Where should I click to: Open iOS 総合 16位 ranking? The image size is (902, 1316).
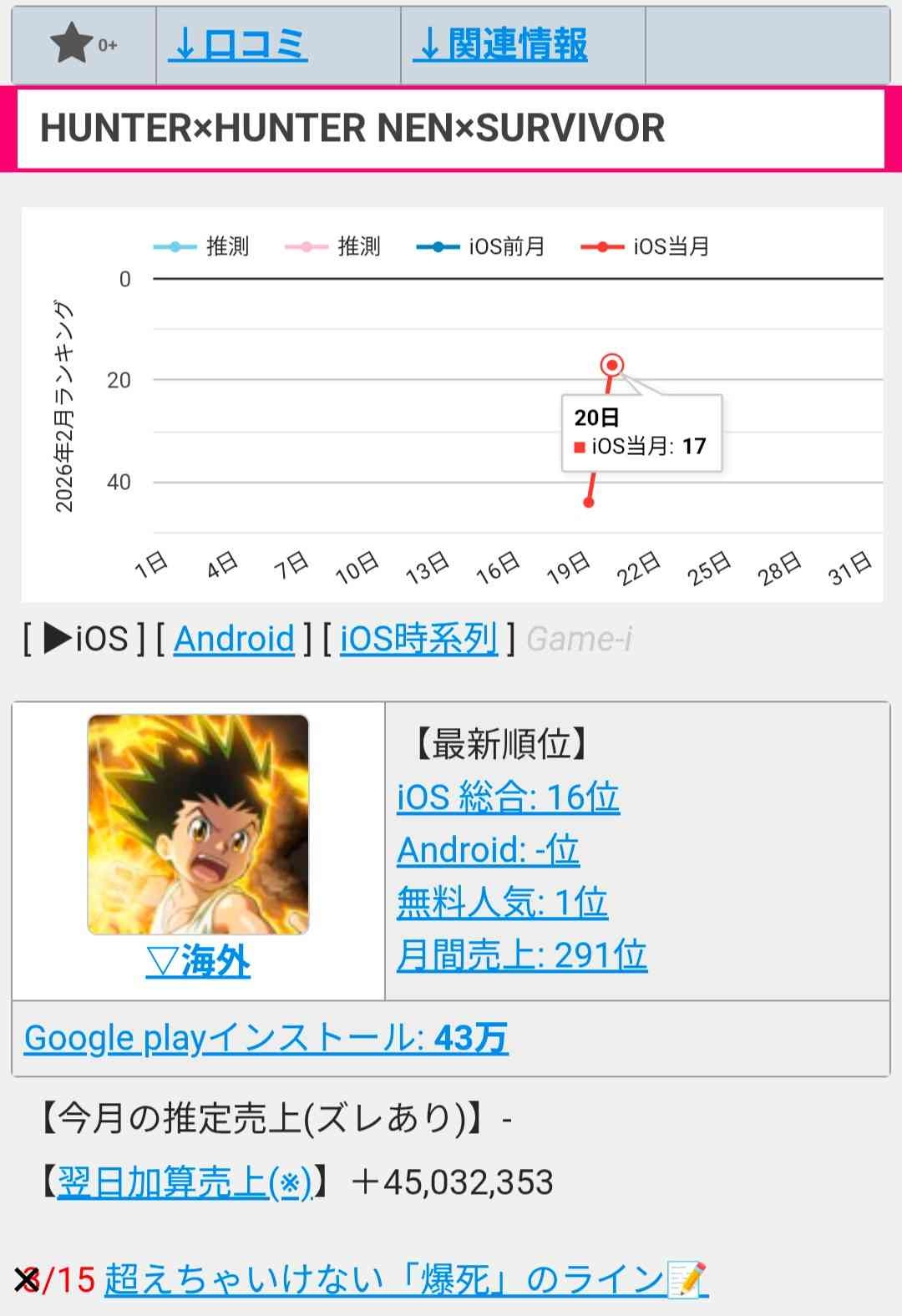508,797
